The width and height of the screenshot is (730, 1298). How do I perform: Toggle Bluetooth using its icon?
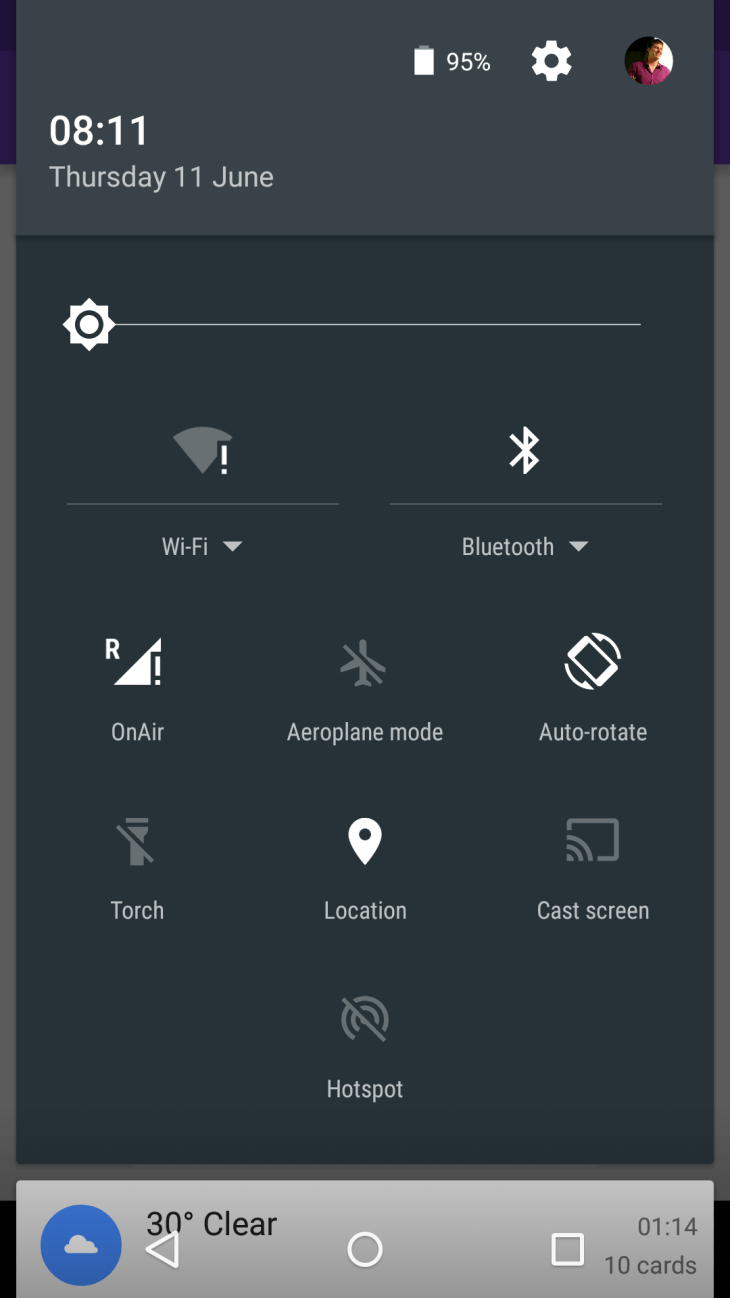click(525, 450)
